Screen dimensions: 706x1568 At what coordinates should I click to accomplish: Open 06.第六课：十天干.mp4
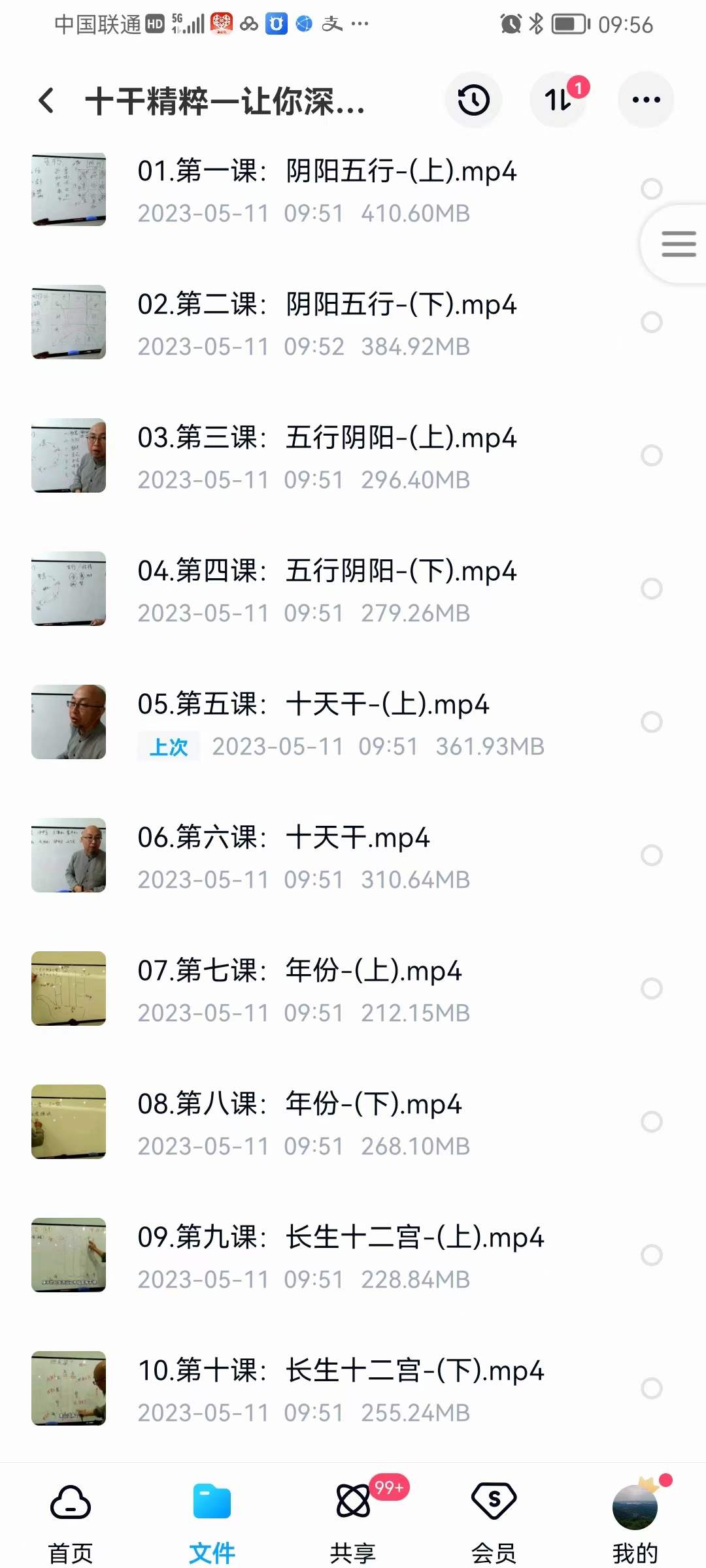(286, 838)
